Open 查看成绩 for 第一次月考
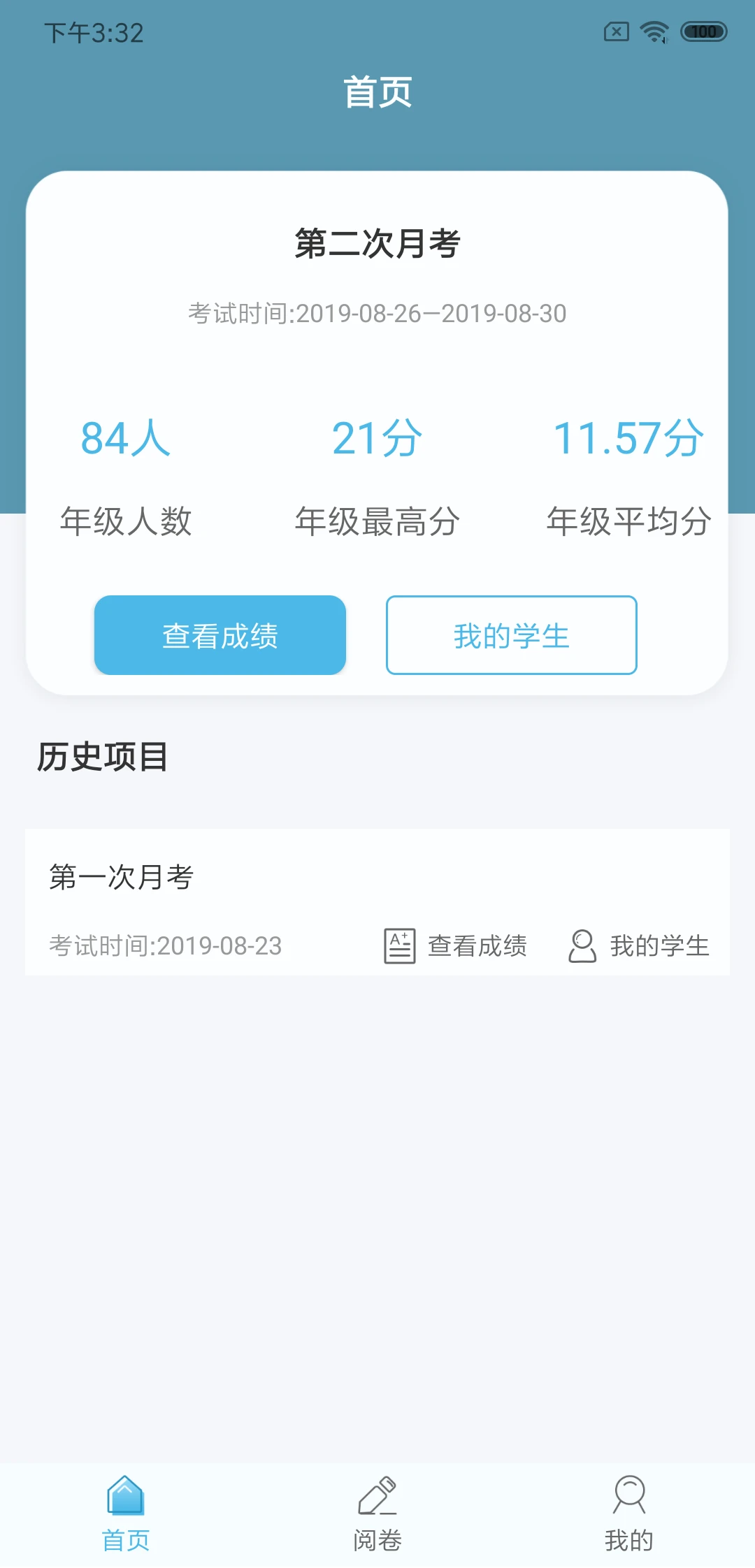755x1568 pixels. point(477,947)
